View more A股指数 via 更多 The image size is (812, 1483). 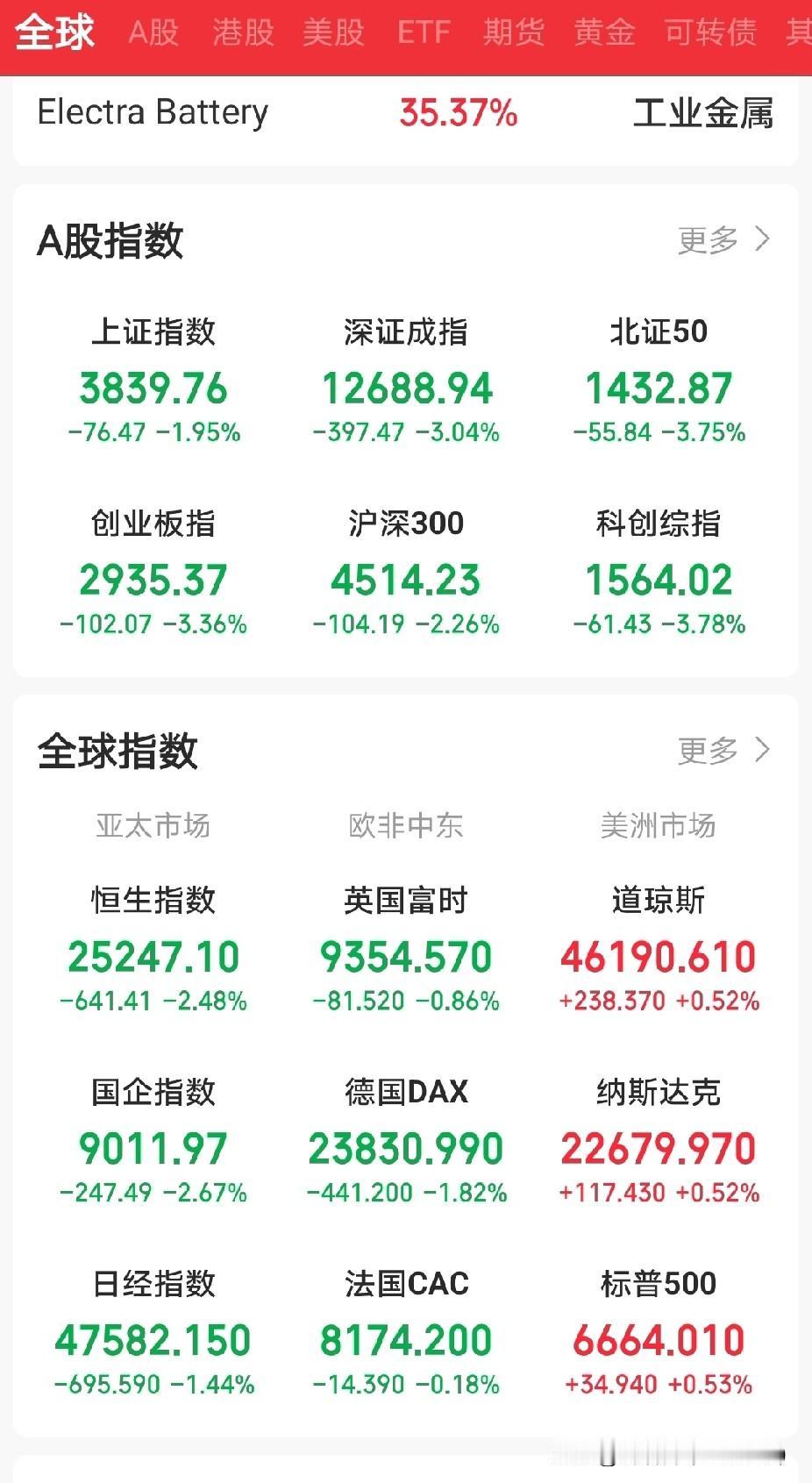click(723, 239)
